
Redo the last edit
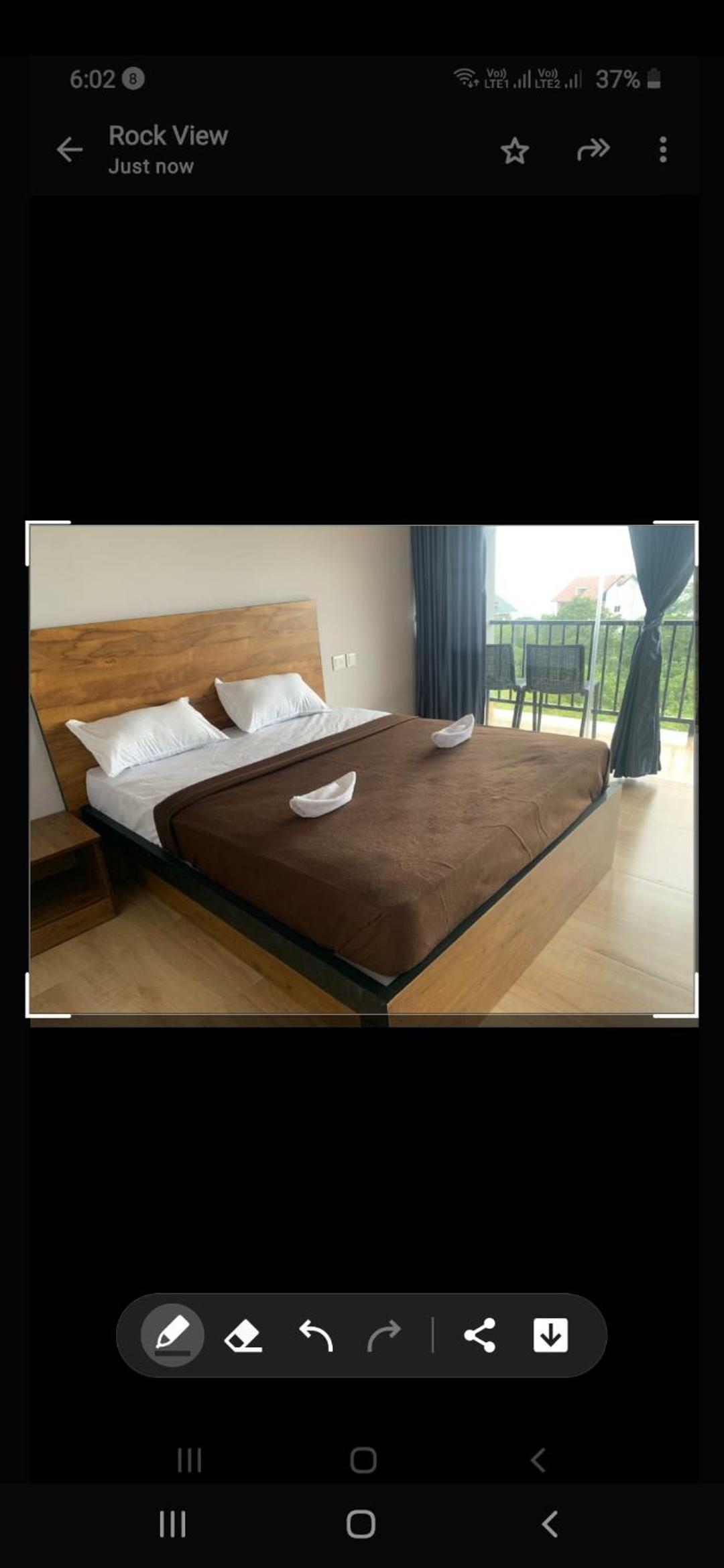point(384,1335)
